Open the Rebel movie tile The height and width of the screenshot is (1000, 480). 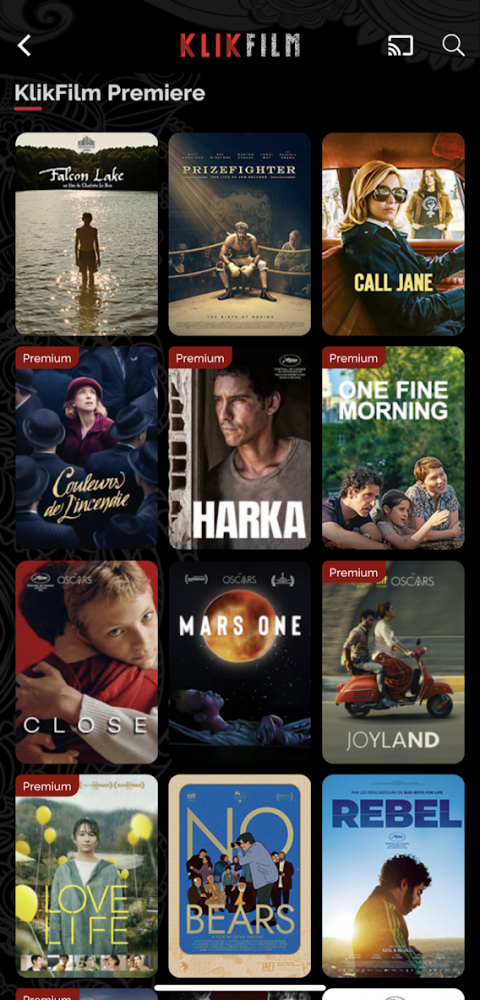pos(393,876)
